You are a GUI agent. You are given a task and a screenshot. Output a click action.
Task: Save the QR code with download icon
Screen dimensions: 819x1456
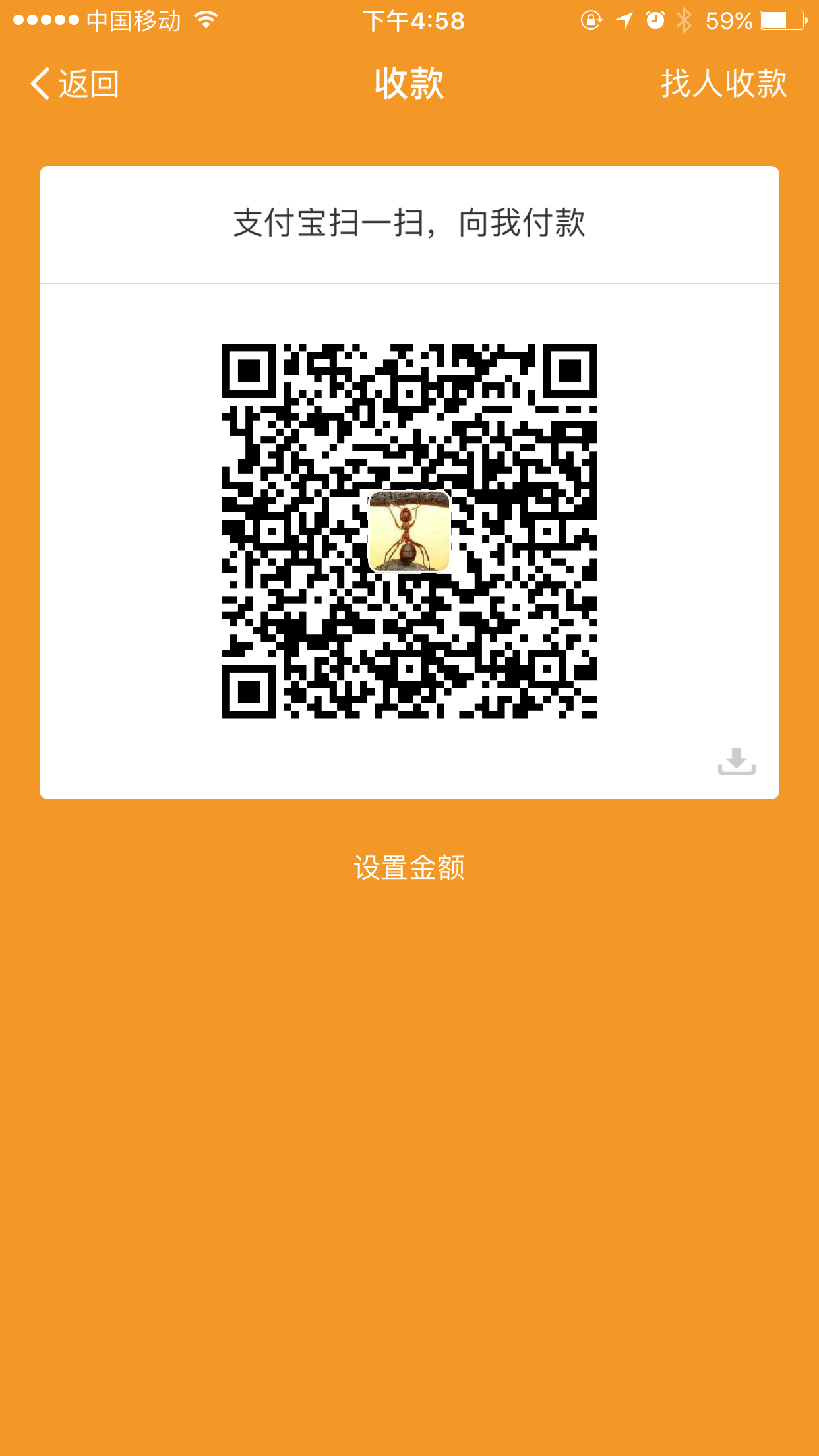(737, 761)
